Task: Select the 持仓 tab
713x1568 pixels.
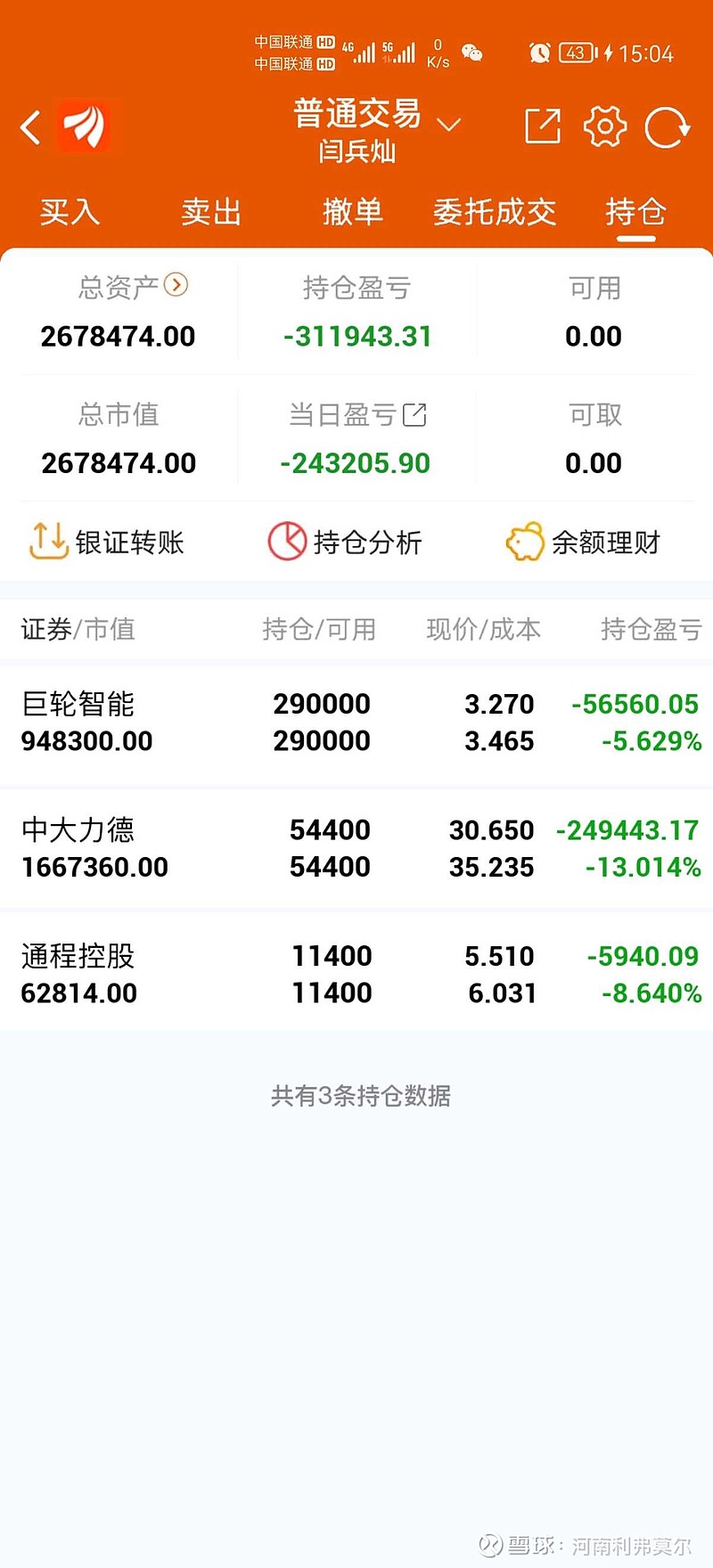Action: 635,212
